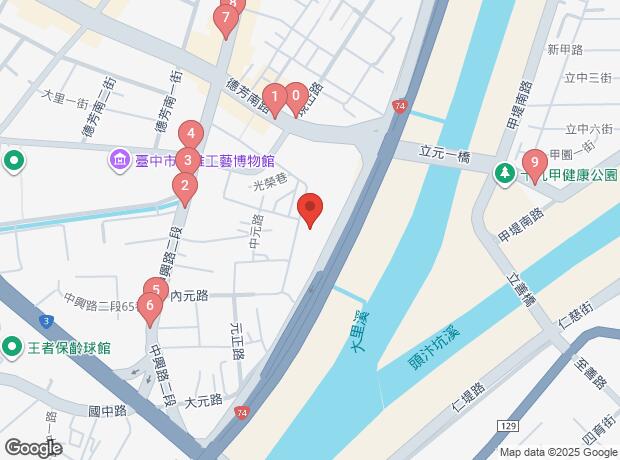
Task: Select map pin numbered 1
Action: 276,99
